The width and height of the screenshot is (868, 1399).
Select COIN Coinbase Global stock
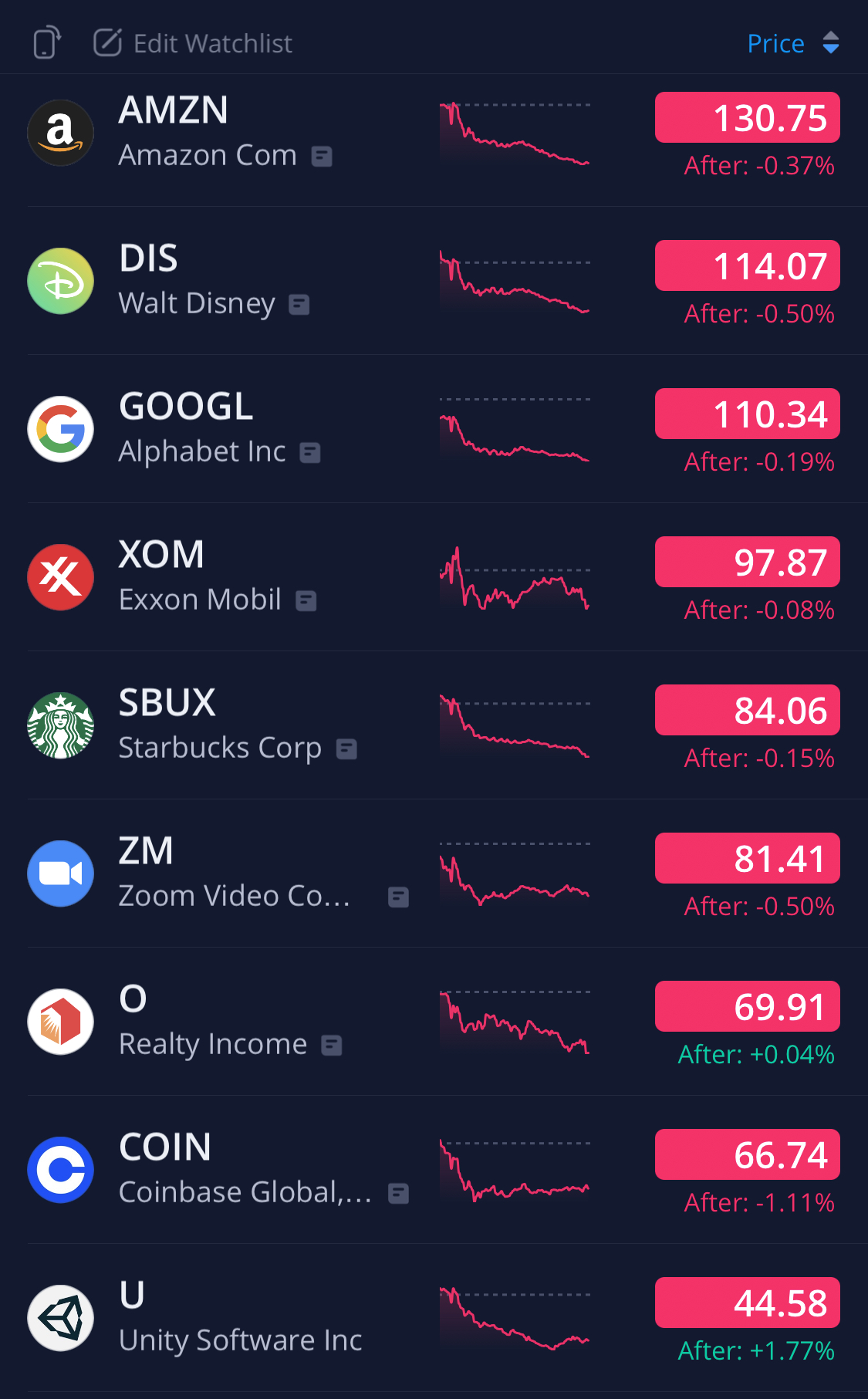434,1170
